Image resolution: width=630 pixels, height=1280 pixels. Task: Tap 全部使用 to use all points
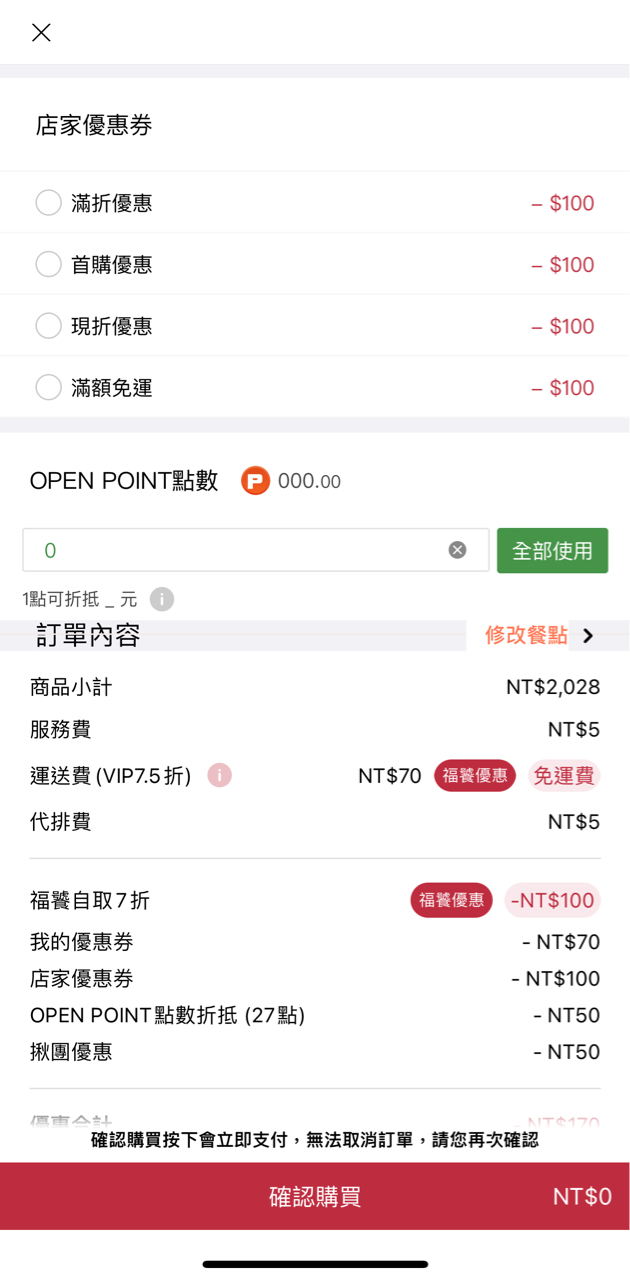point(552,550)
